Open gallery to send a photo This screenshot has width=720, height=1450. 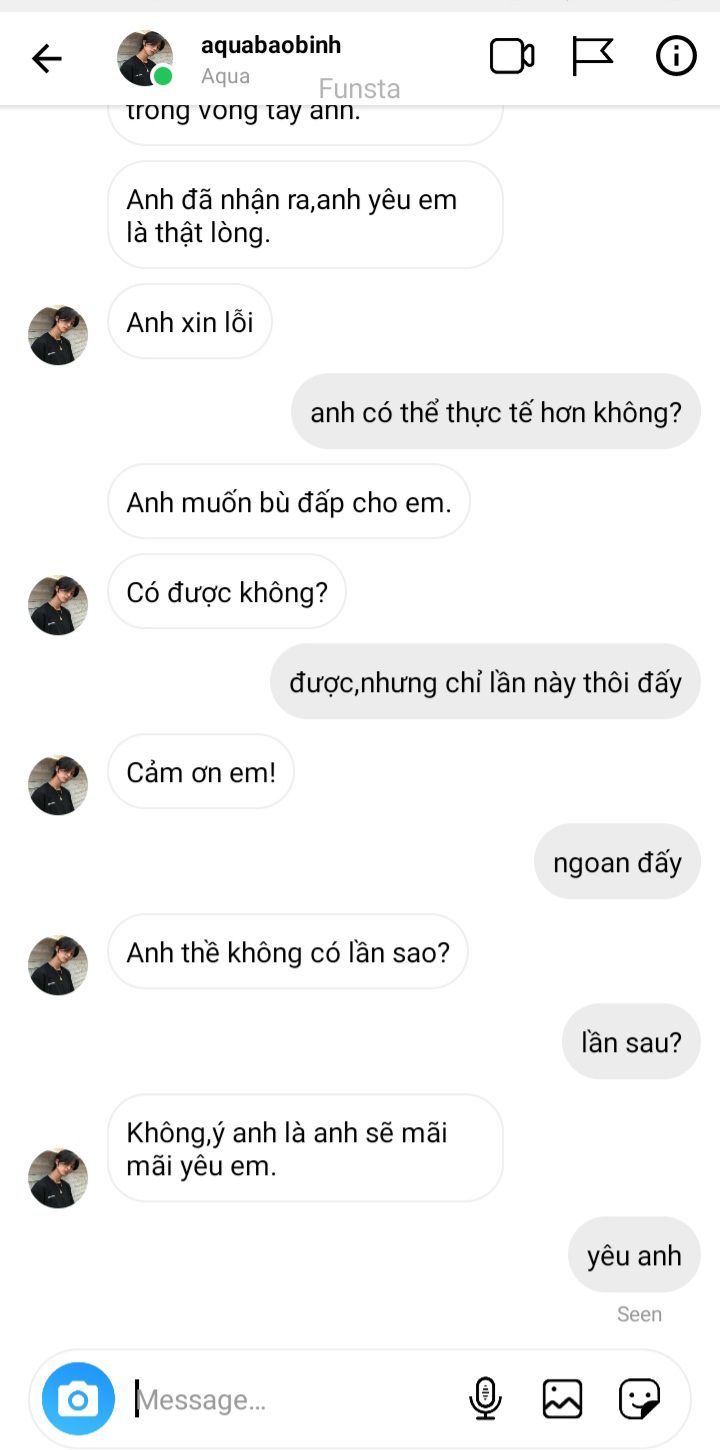coord(562,1399)
